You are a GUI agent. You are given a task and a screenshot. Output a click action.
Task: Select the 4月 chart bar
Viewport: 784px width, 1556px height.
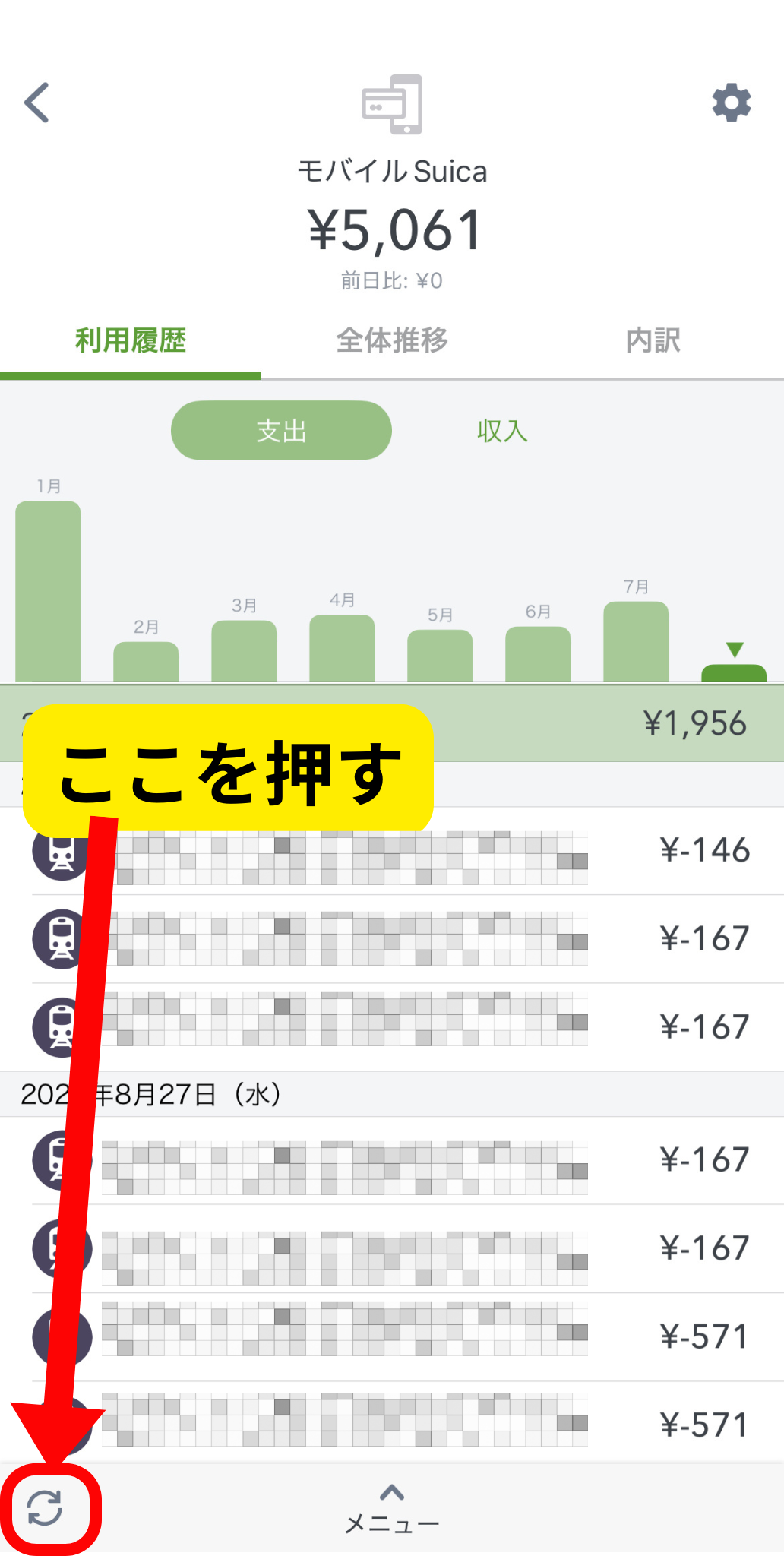(342, 648)
